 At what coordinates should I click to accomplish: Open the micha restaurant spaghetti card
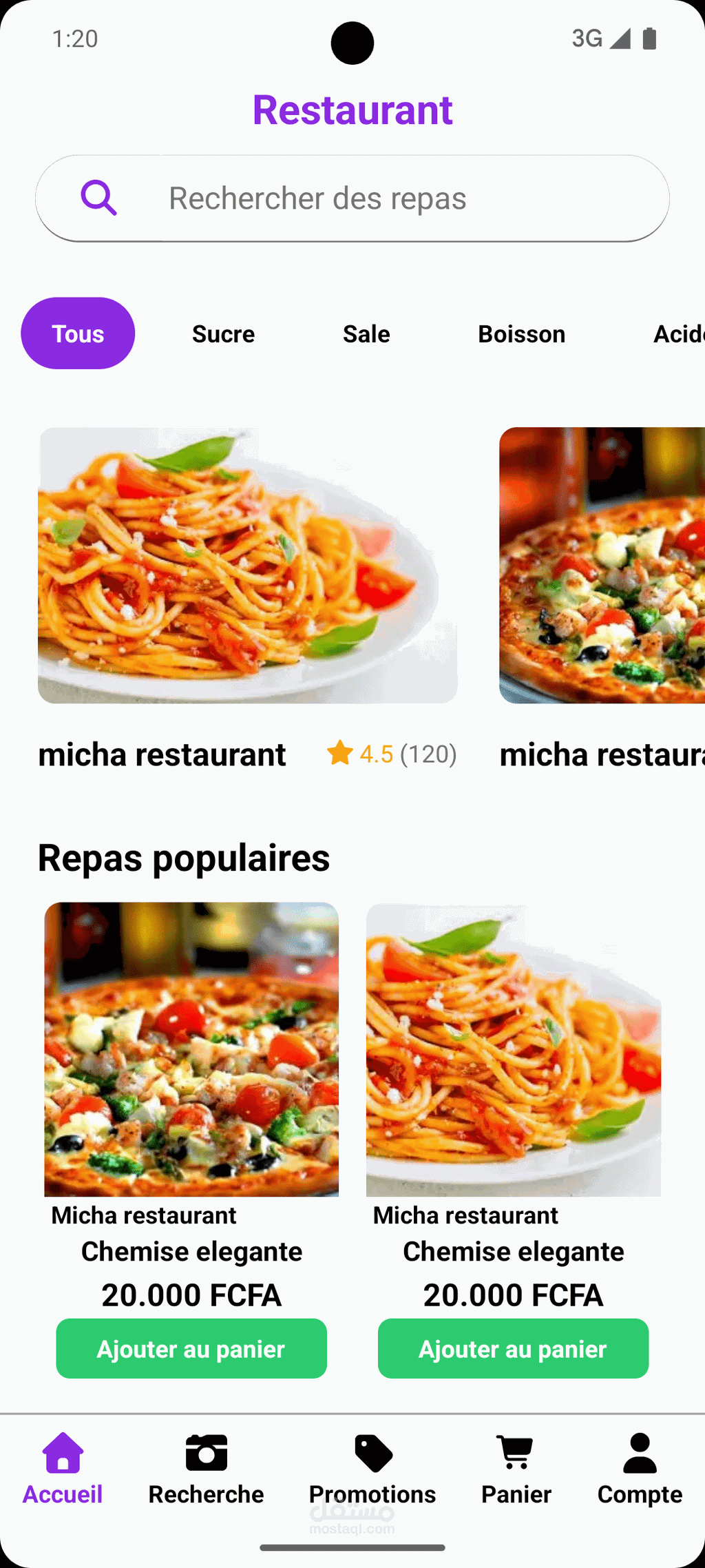(247, 565)
